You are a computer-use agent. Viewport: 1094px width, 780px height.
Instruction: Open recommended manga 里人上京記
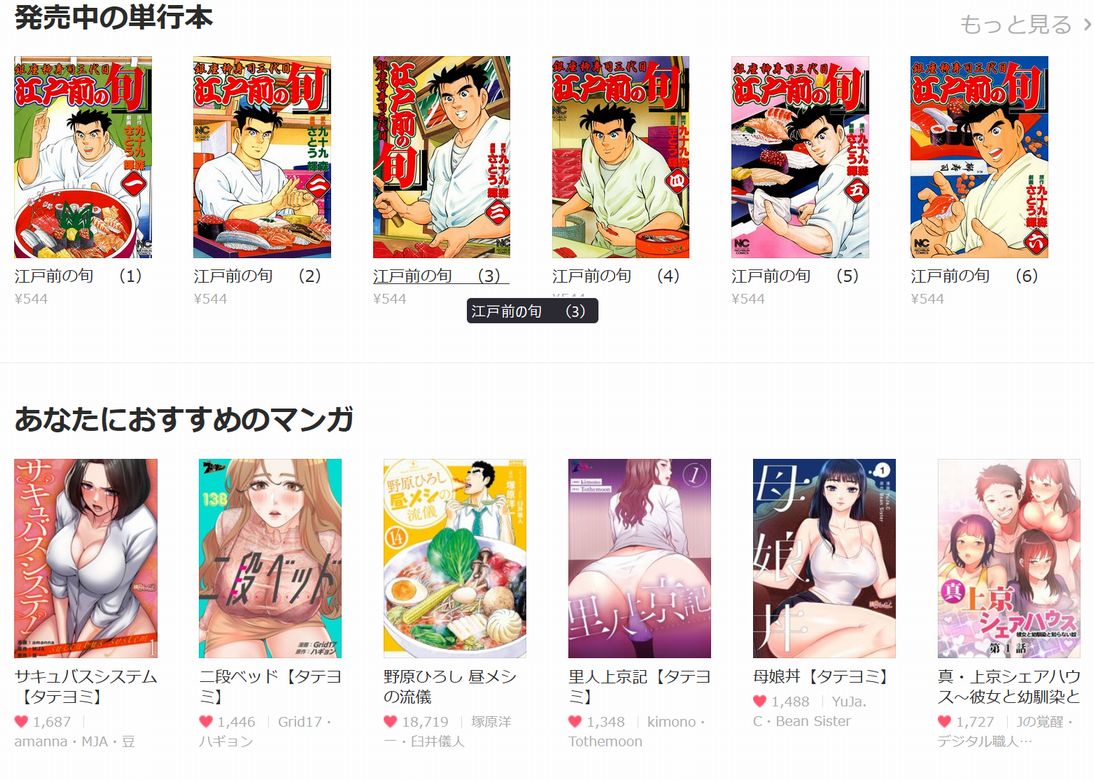(x=639, y=558)
